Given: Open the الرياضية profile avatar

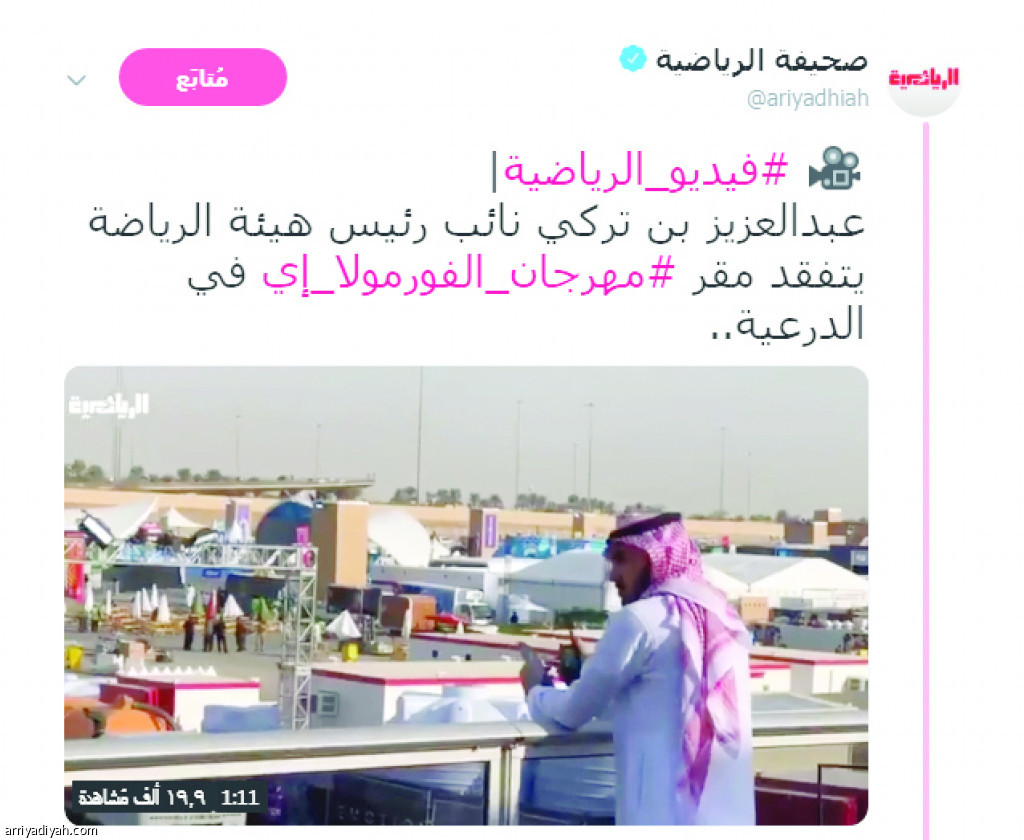Looking at the screenshot, I should (924, 80).
